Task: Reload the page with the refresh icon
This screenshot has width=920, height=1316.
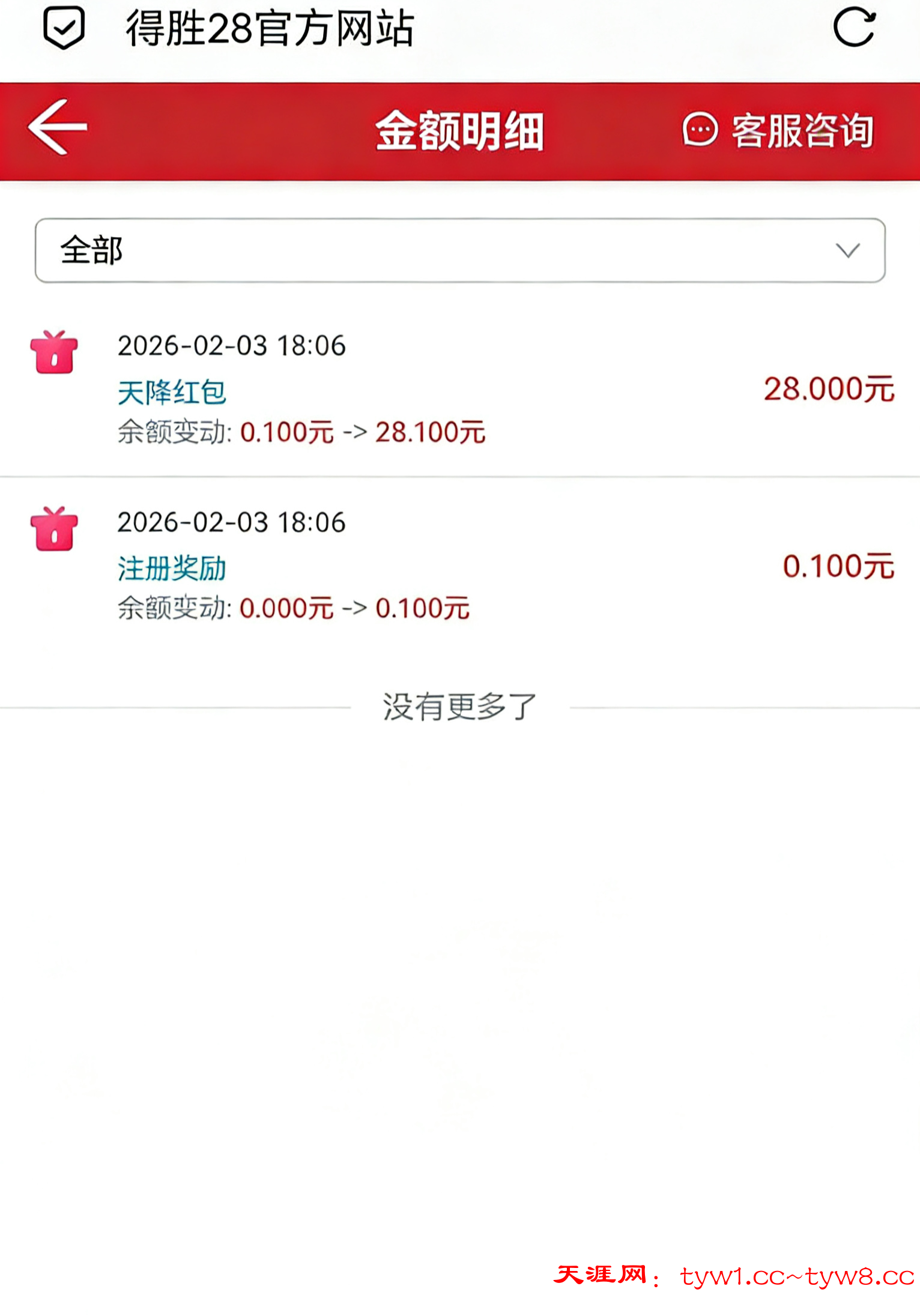Action: pyautogui.click(x=854, y=28)
